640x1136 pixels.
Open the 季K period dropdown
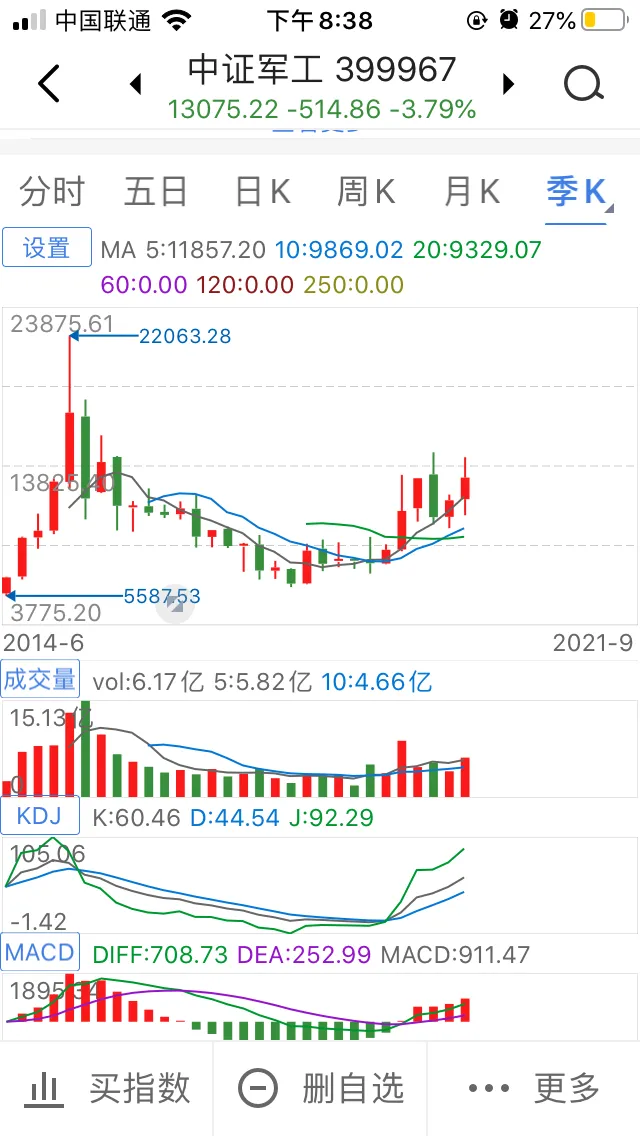pyautogui.click(x=579, y=192)
